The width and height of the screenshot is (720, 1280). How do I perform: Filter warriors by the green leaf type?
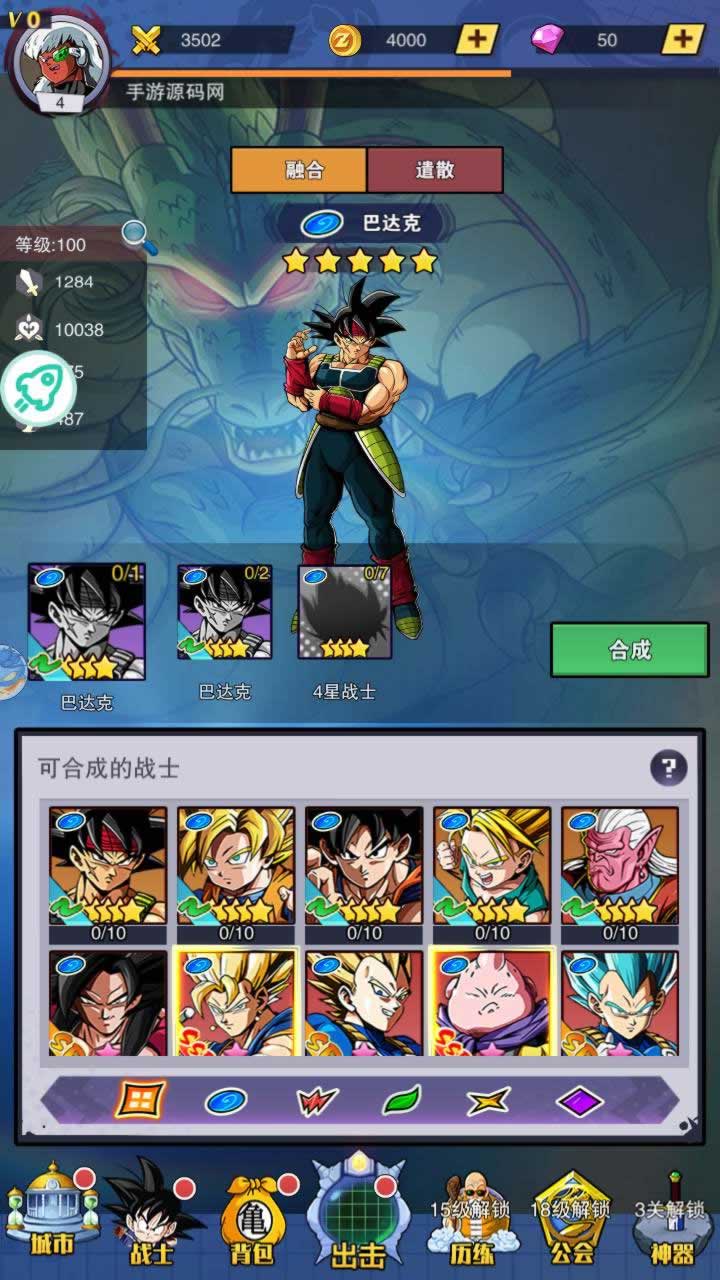[x=401, y=1101]
